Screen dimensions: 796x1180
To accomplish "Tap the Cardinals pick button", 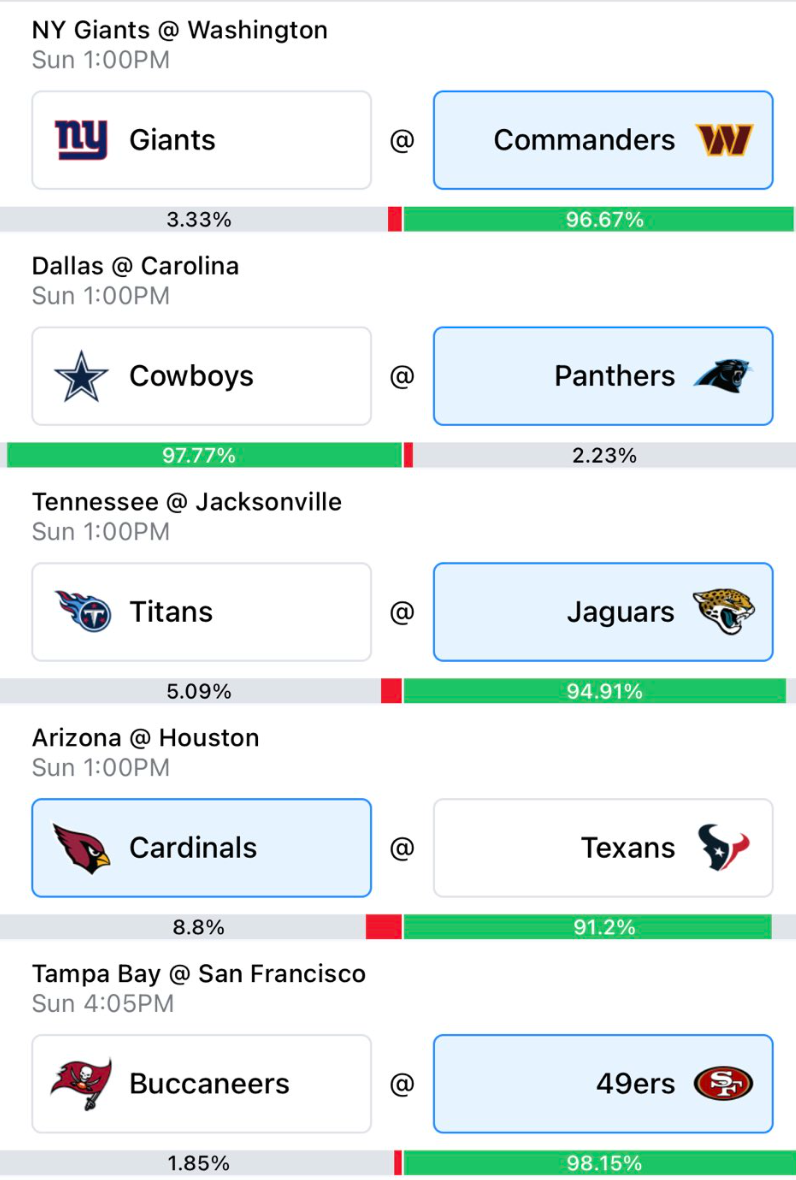I will point(202,848).
